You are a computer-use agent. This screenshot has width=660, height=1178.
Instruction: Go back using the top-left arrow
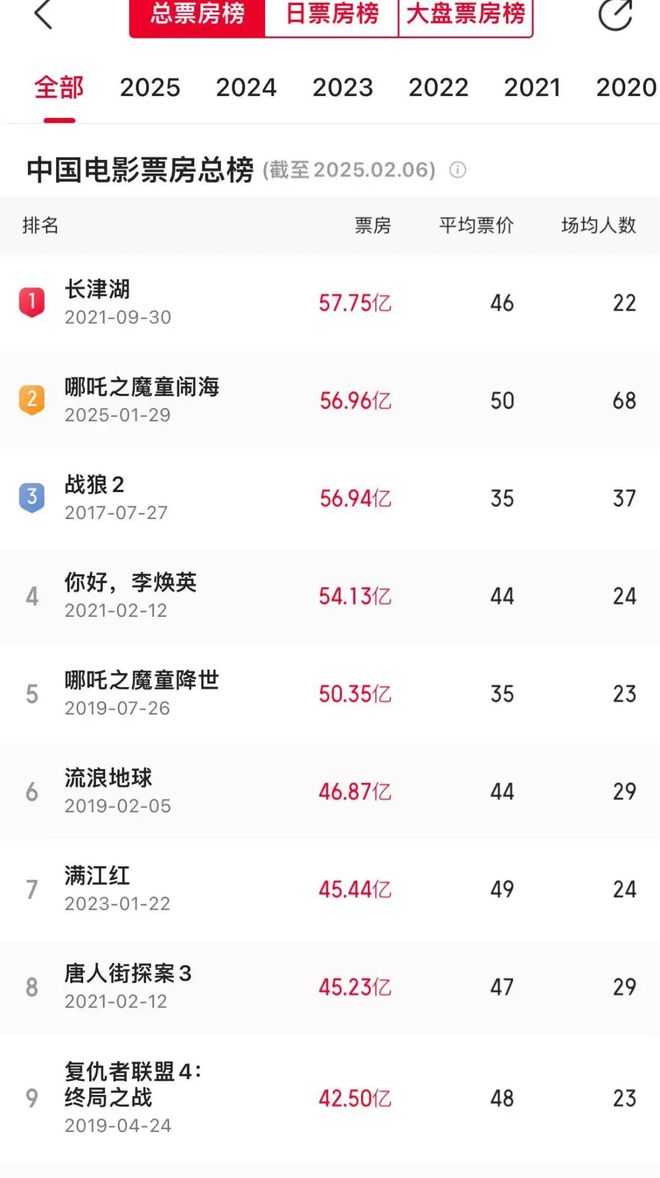(x=42, y=14)
